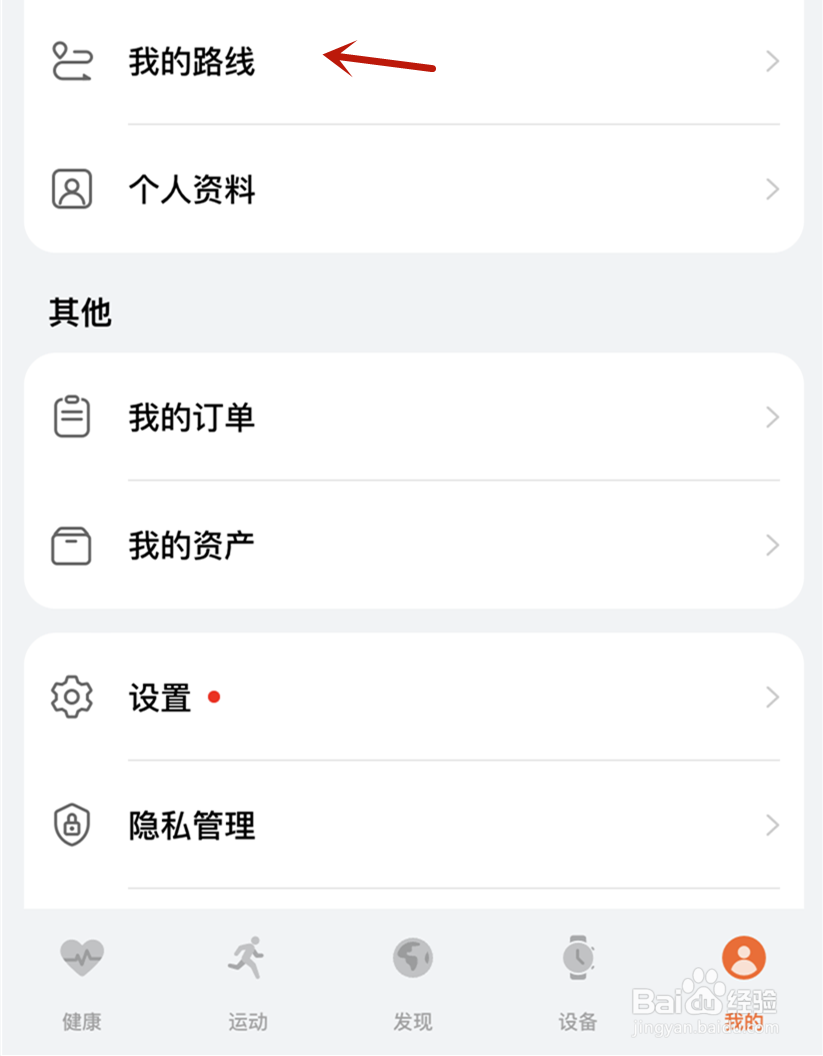823x1056 pixels.
Task: Expand 我的路线 via its right chevron
Action: (x=771, y=61)
